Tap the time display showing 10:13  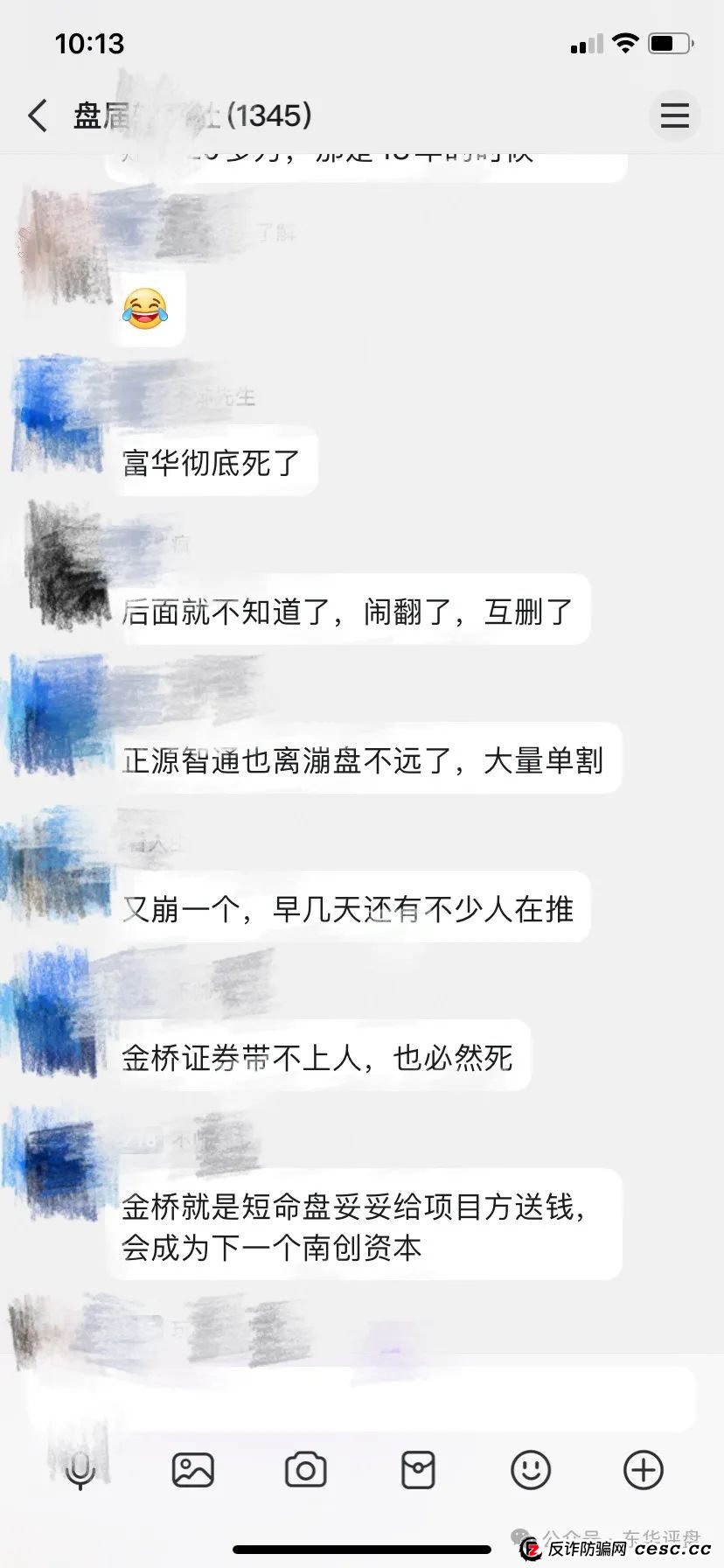[x=90, y=42]
